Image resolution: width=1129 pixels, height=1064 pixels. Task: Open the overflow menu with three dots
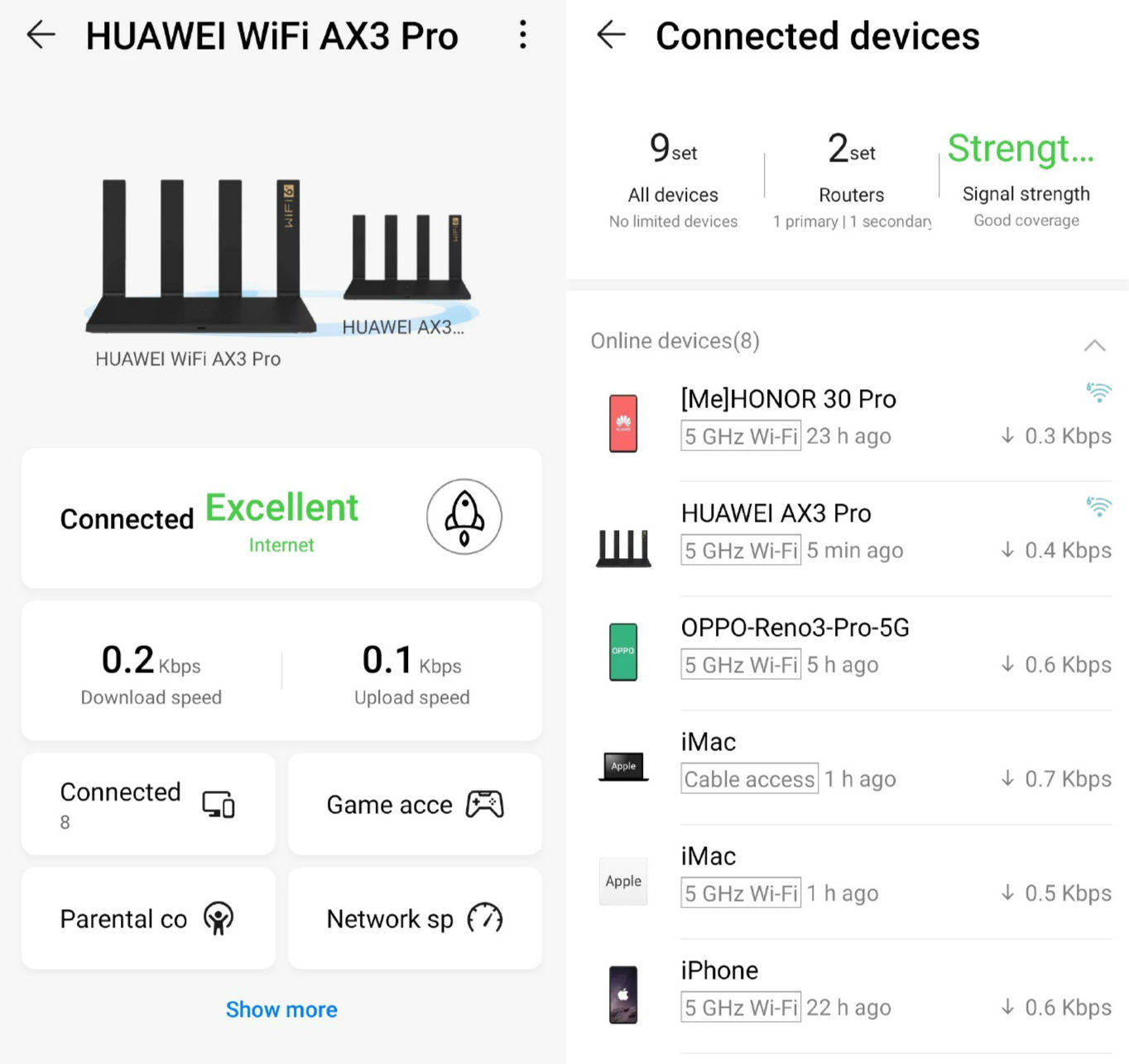522,35
